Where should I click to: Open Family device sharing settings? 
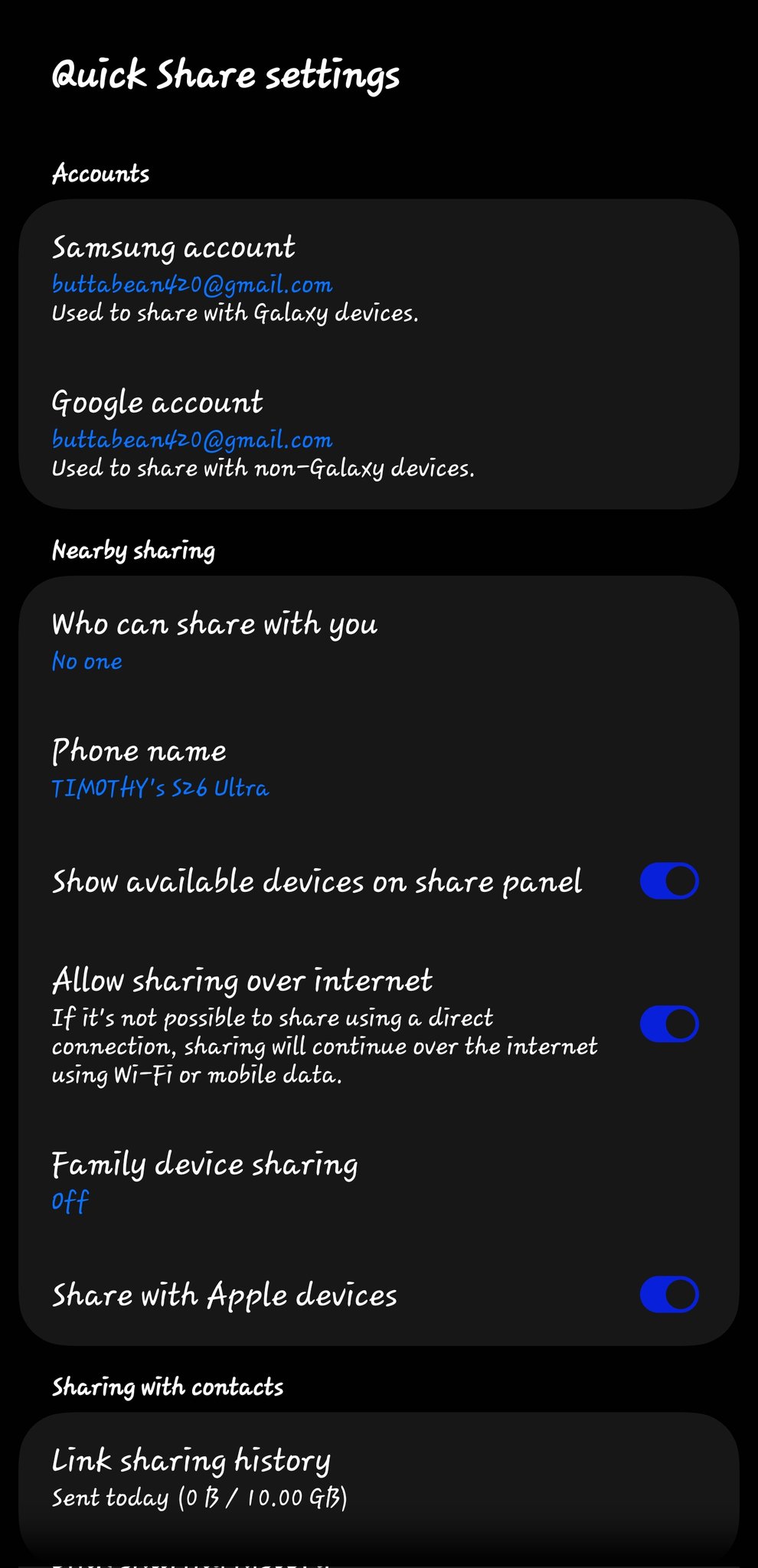[x=378, y=1181]
